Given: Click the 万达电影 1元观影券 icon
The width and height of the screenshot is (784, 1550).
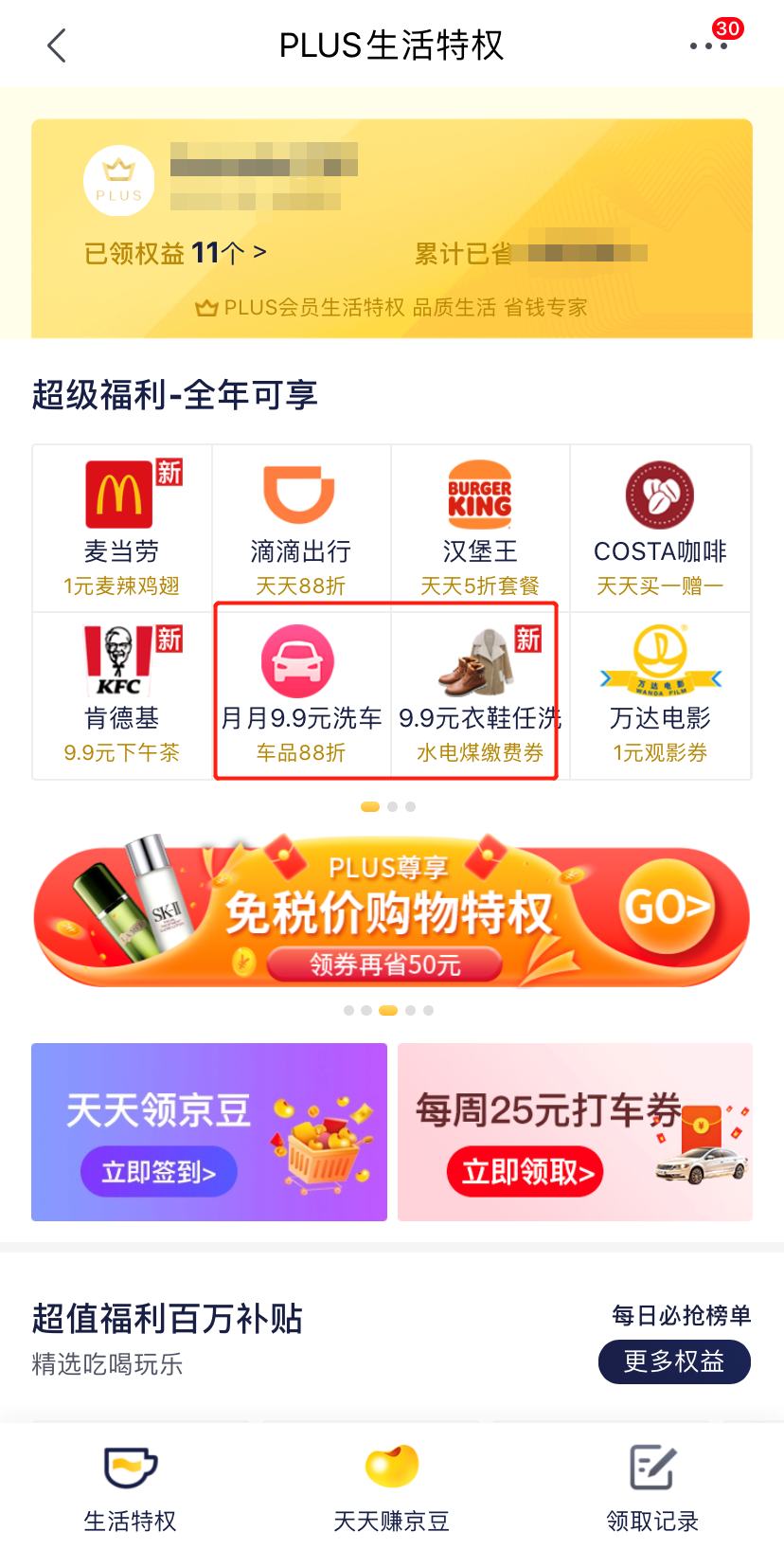Looking at the screenshot, I should click(659, 694).
